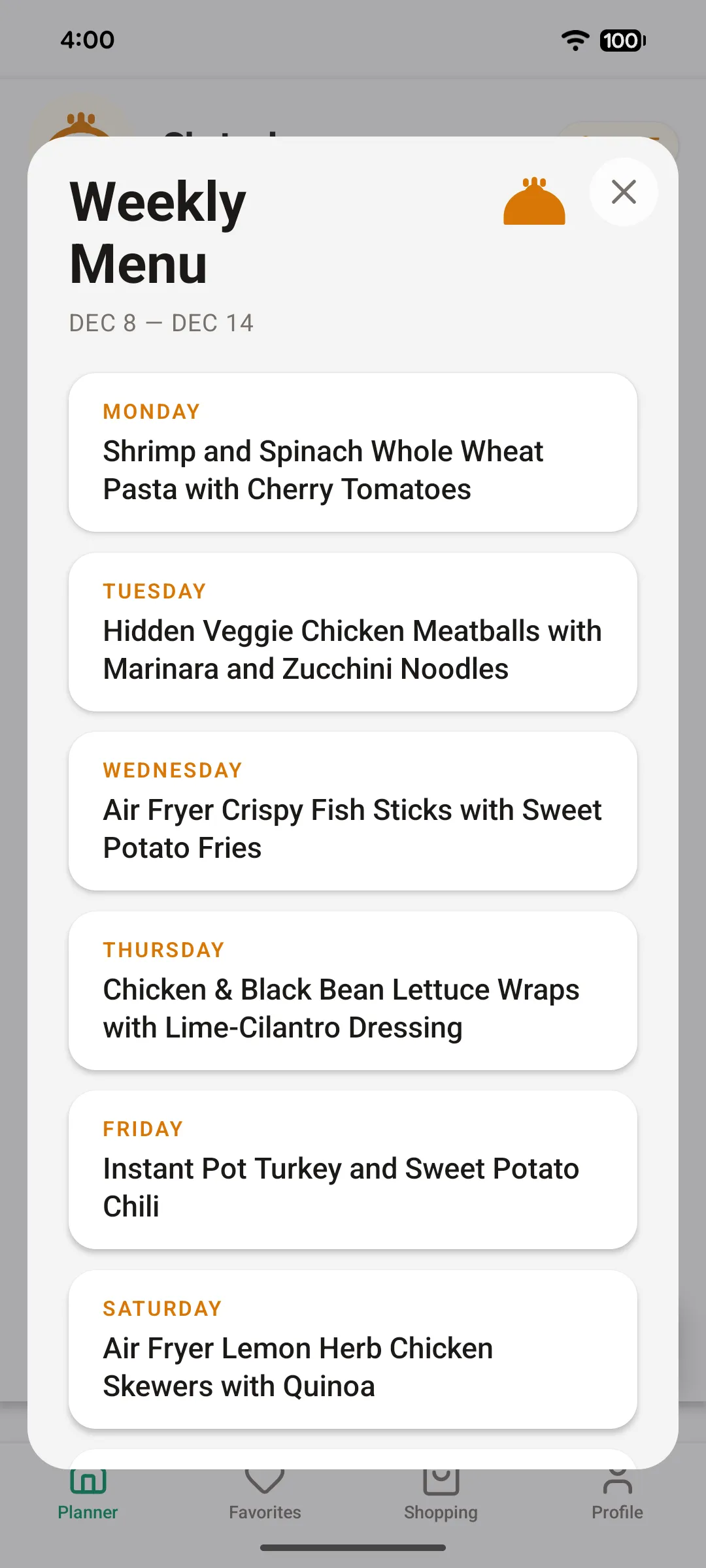The height and width of the screenshot is (1568, 706).
Task: Close the Weekly Menu dialog
Action: click(x=623, y=192)
